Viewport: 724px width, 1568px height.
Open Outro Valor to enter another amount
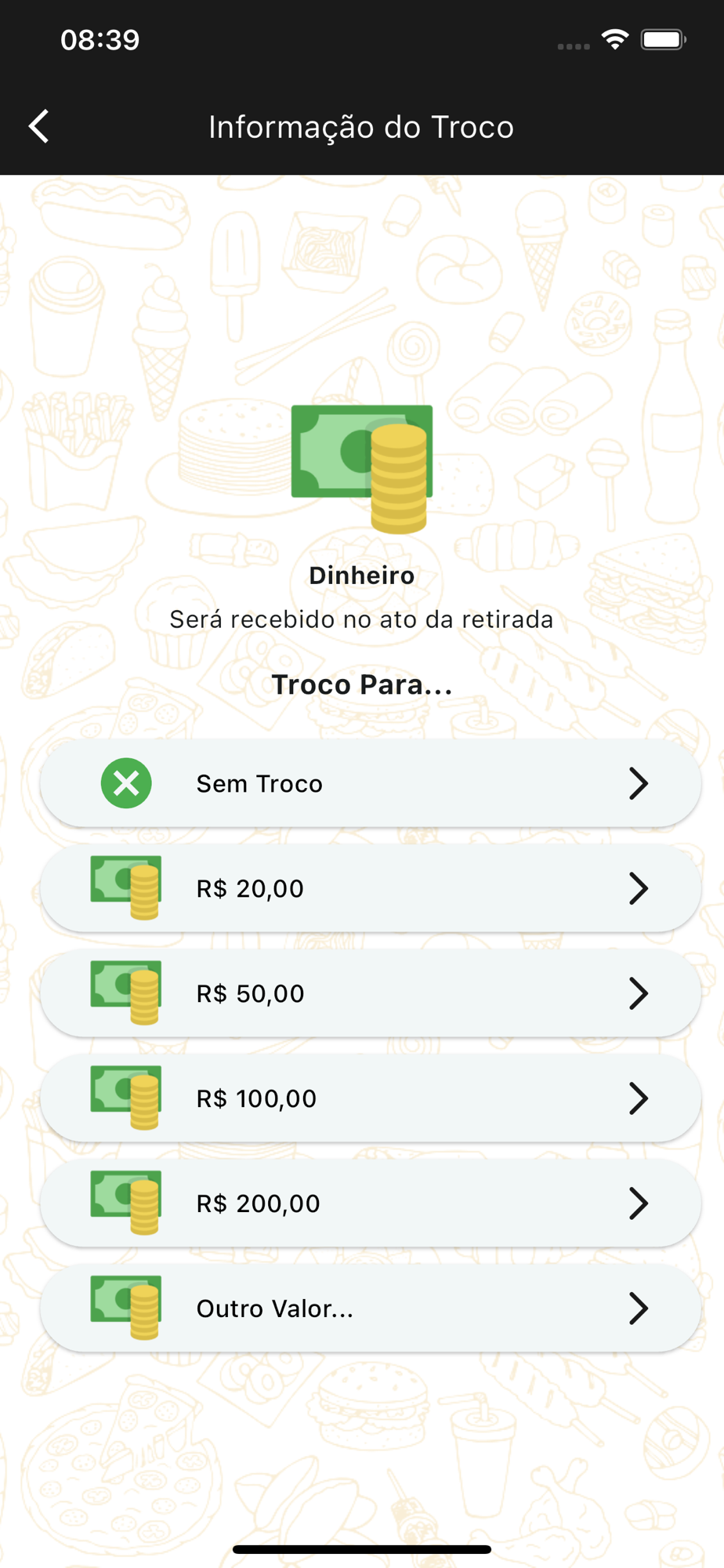tap(370, 1308)
